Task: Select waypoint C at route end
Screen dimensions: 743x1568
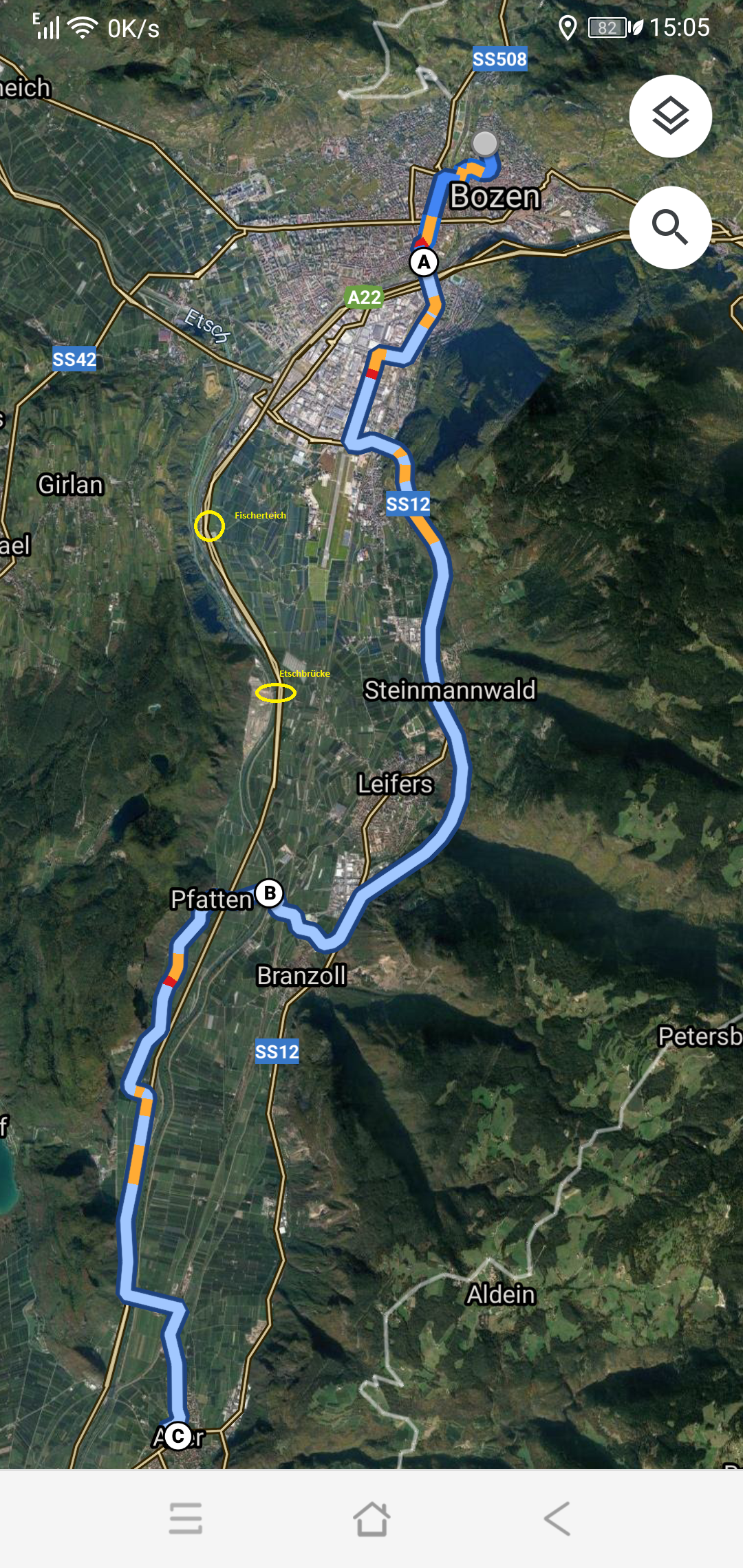Action: pyautogui.click(x=178, y=1436)
